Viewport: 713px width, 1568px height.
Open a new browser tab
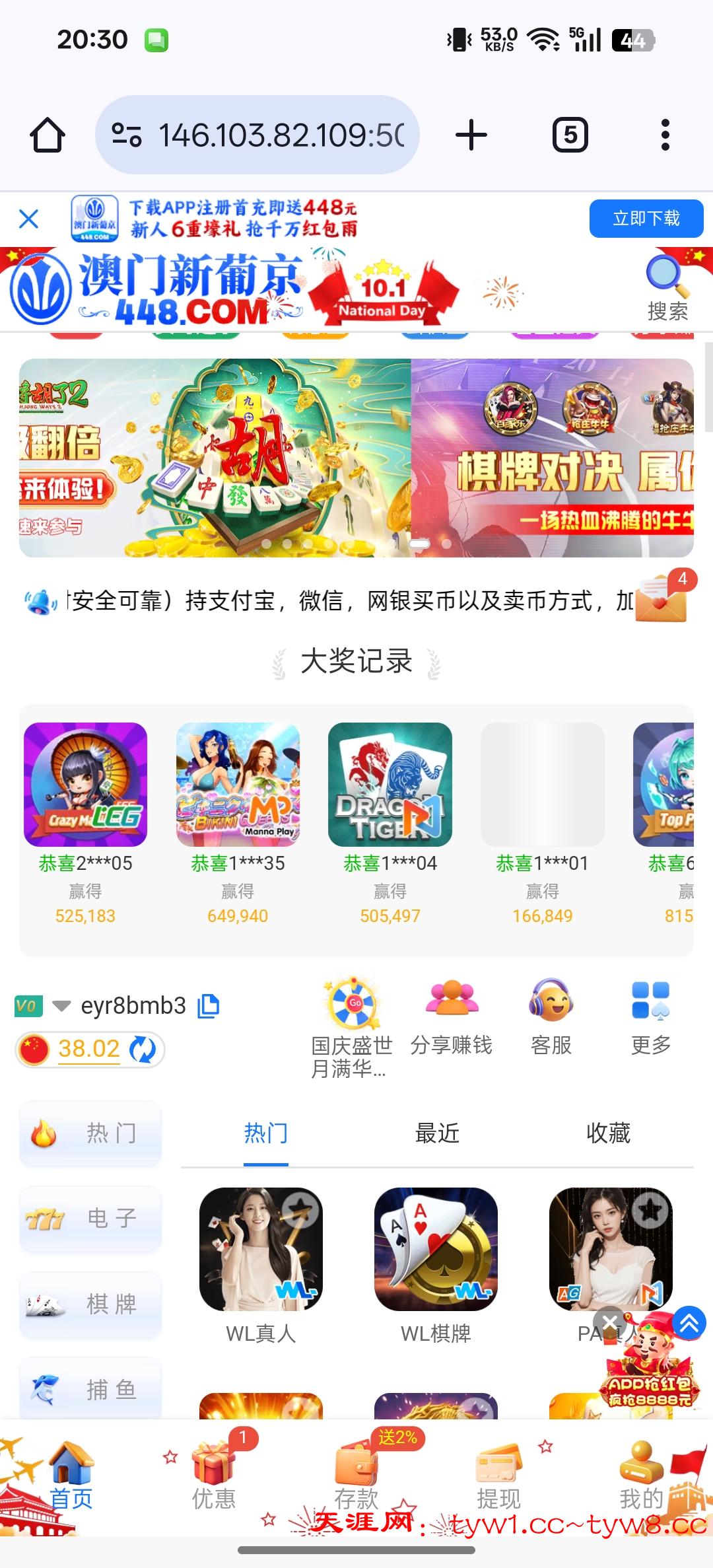471,135
